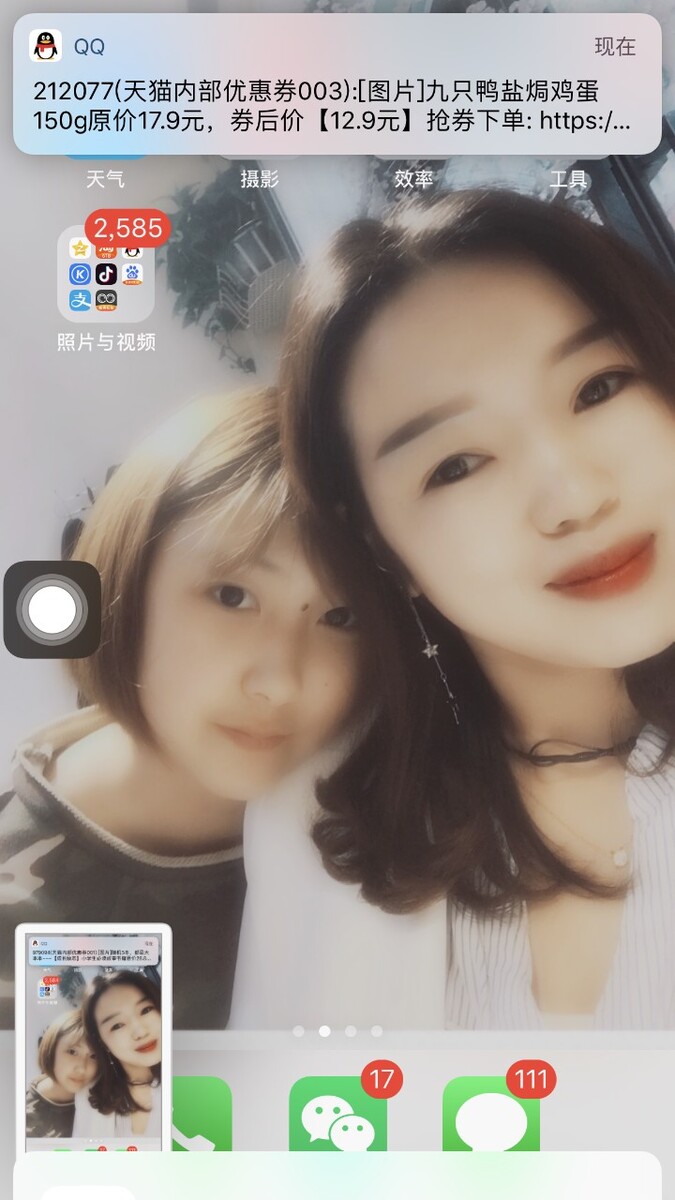
Task: Launch WeChat from the dock
Action: [x=337, y=1118]
